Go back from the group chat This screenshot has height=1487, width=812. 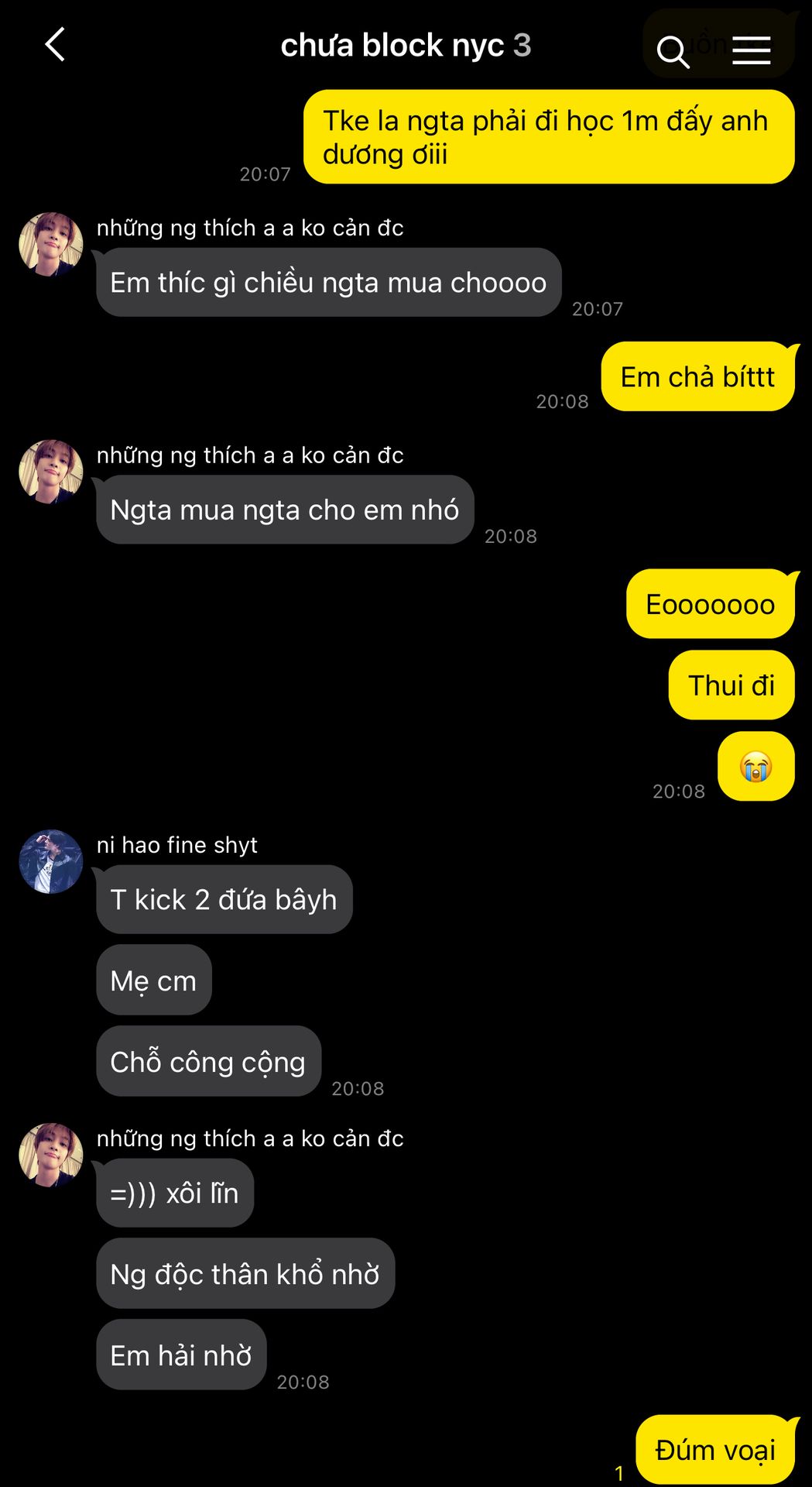(55, 45)
